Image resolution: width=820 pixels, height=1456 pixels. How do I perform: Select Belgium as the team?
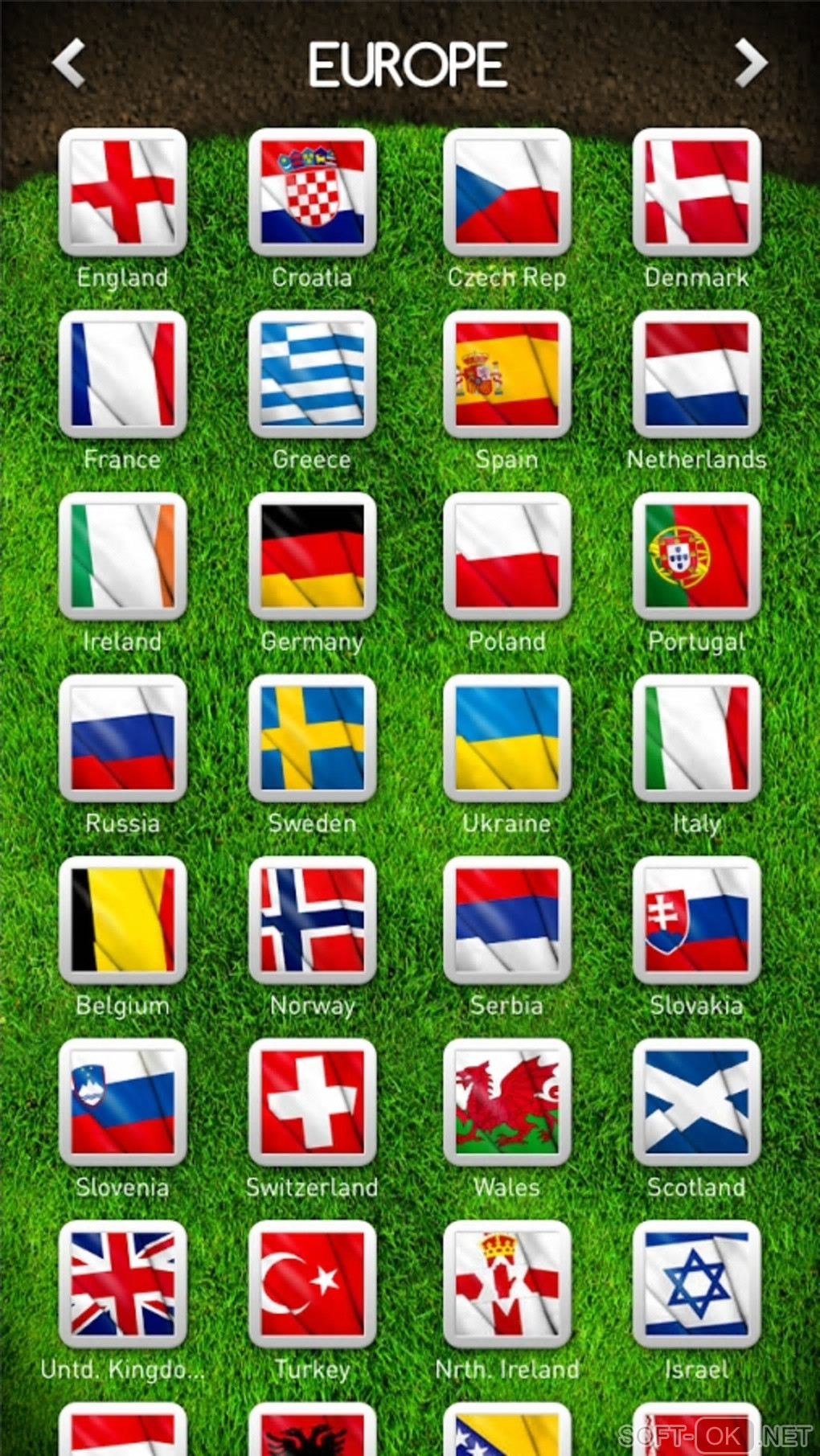(x=123, y=921)
